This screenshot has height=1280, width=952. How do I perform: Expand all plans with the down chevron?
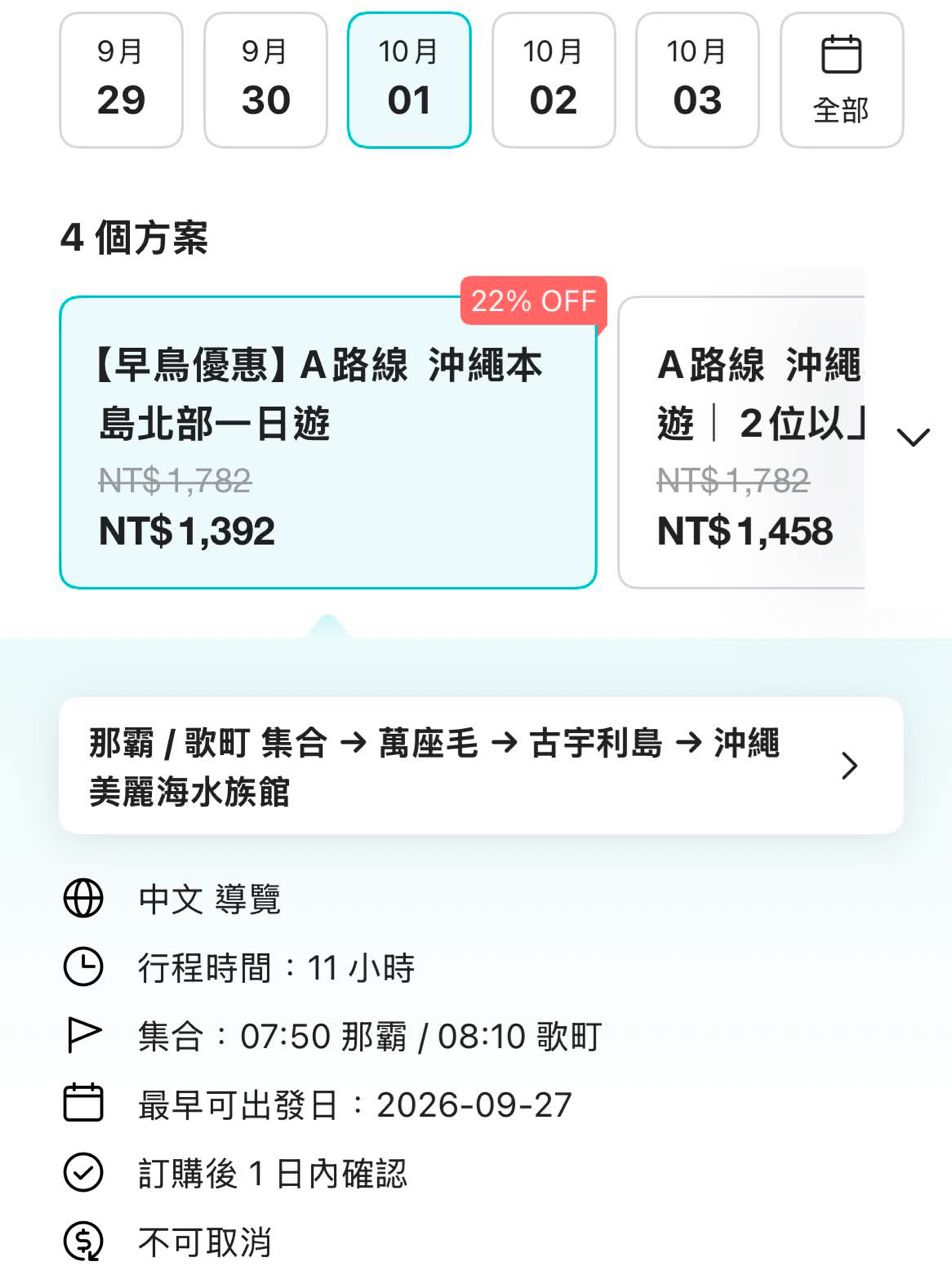coord(913,437)
